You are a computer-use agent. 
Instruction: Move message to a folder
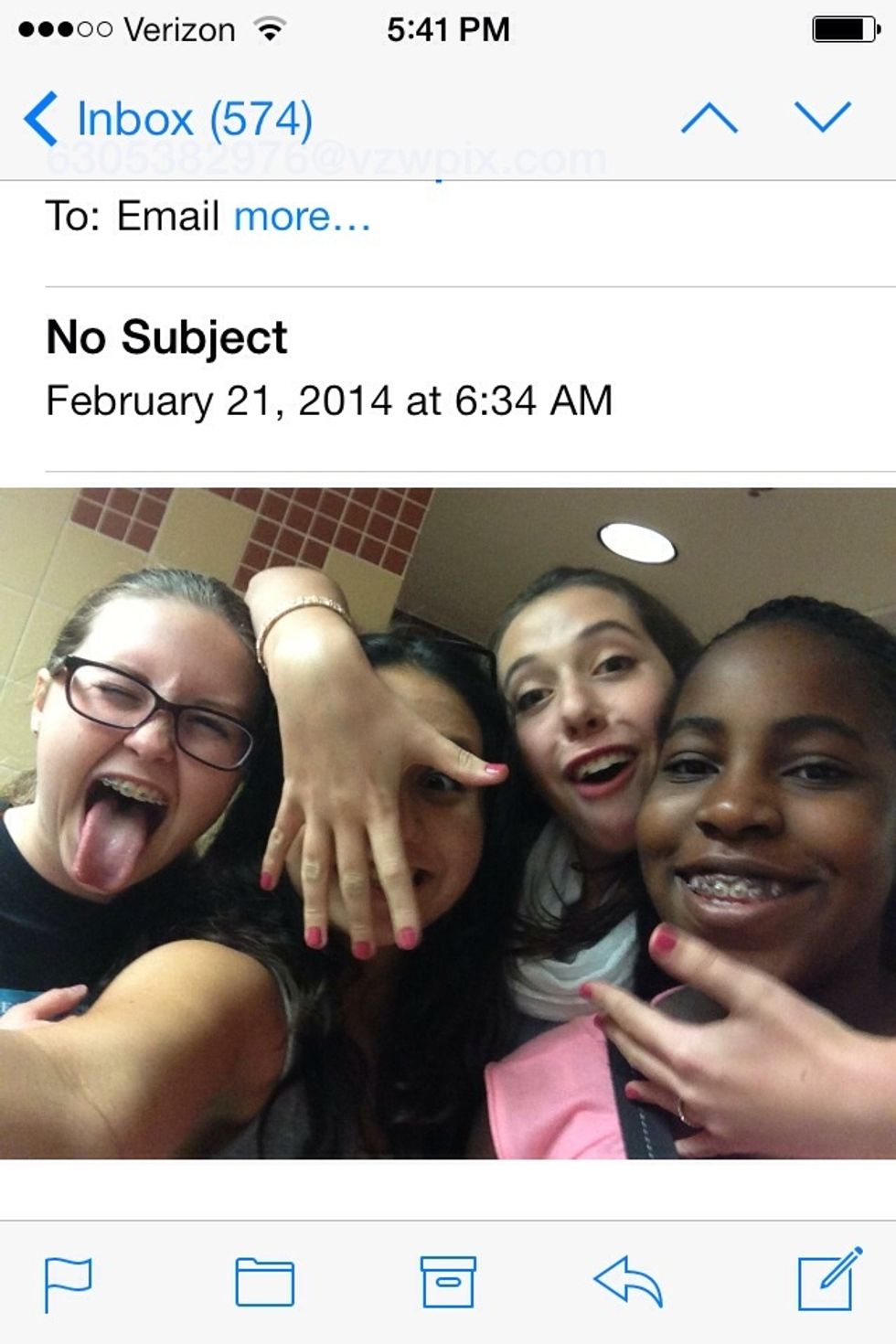pyautogui.click(x=264, y=1282)
